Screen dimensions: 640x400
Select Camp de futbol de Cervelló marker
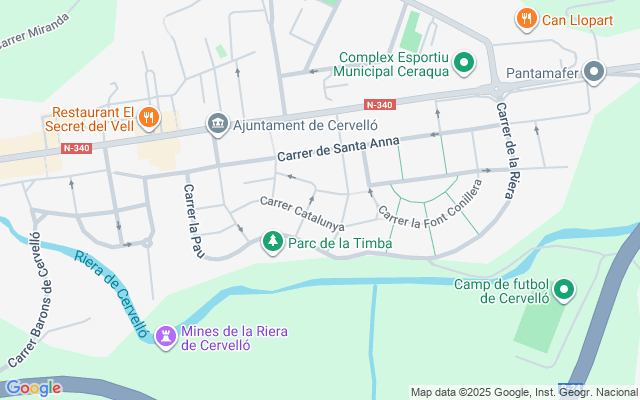(x=565, y=290)
